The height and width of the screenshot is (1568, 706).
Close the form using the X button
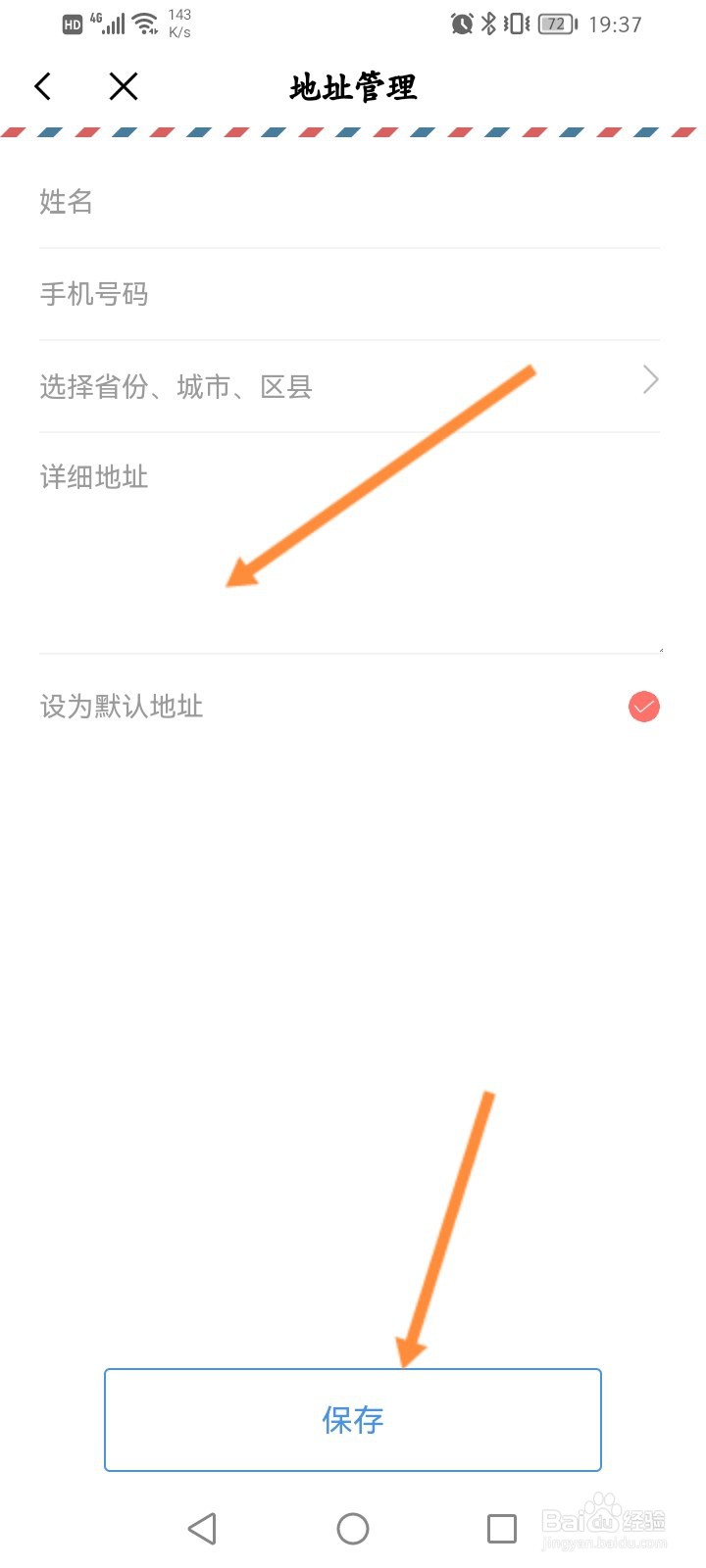click(123, 86)
